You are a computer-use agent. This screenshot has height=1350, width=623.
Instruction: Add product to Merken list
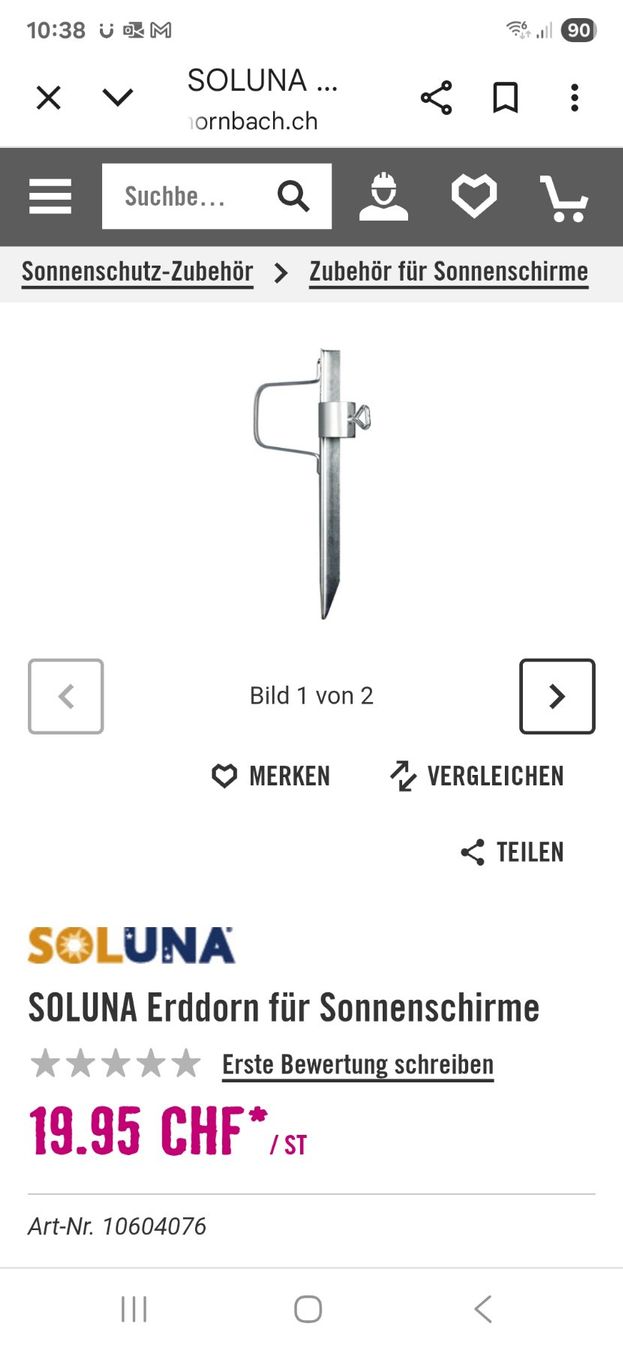[271, 776]
